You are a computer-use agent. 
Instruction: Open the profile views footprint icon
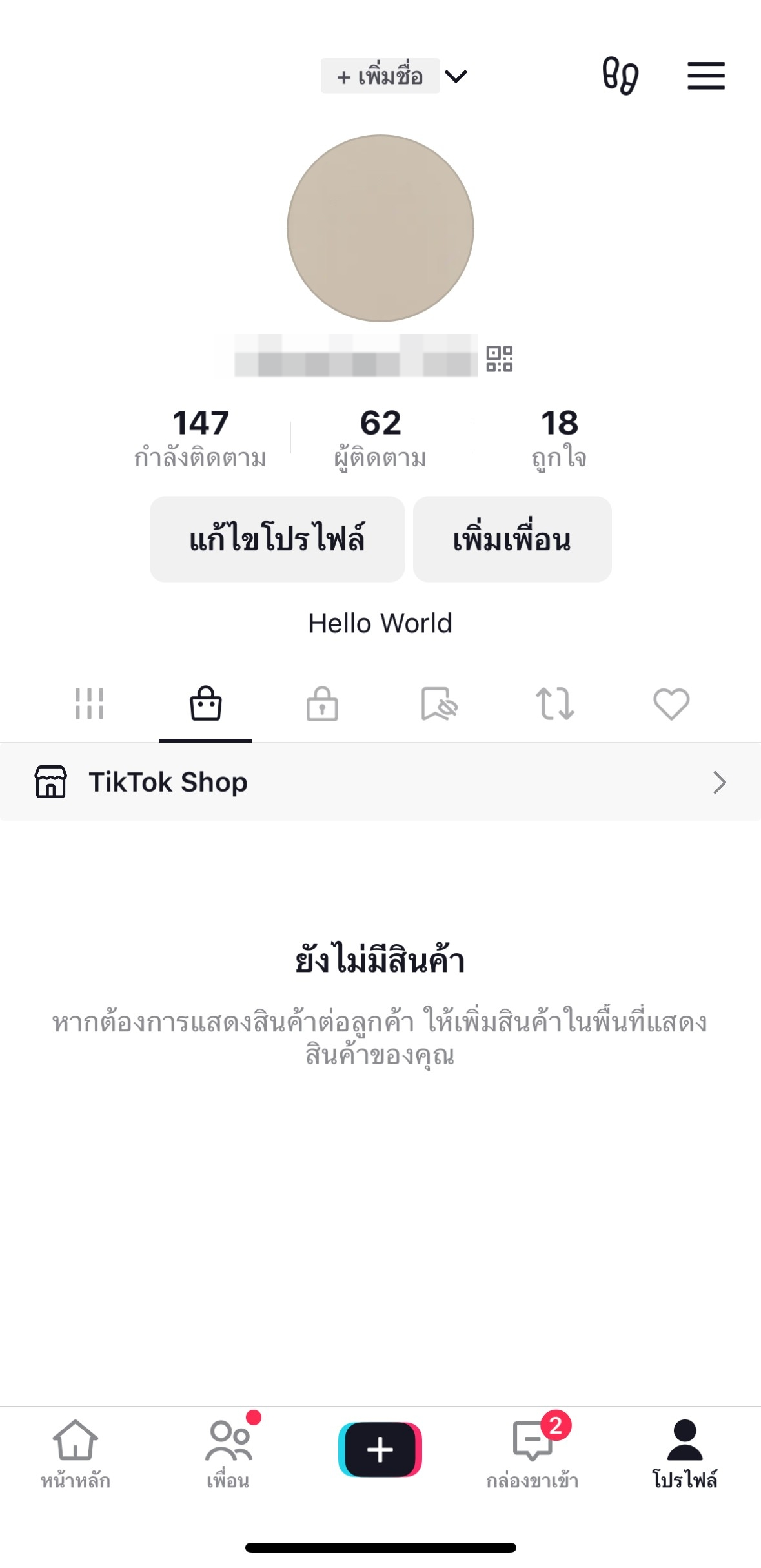click(620, 76)
